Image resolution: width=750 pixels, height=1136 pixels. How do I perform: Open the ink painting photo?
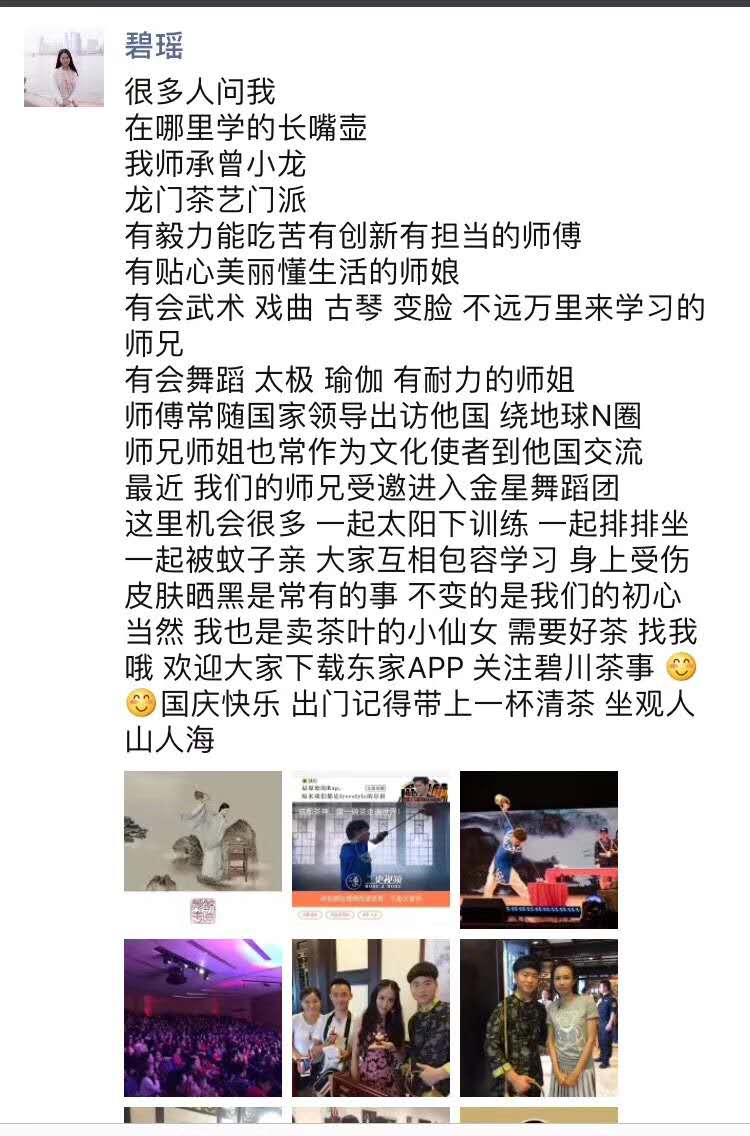point(203,849)
